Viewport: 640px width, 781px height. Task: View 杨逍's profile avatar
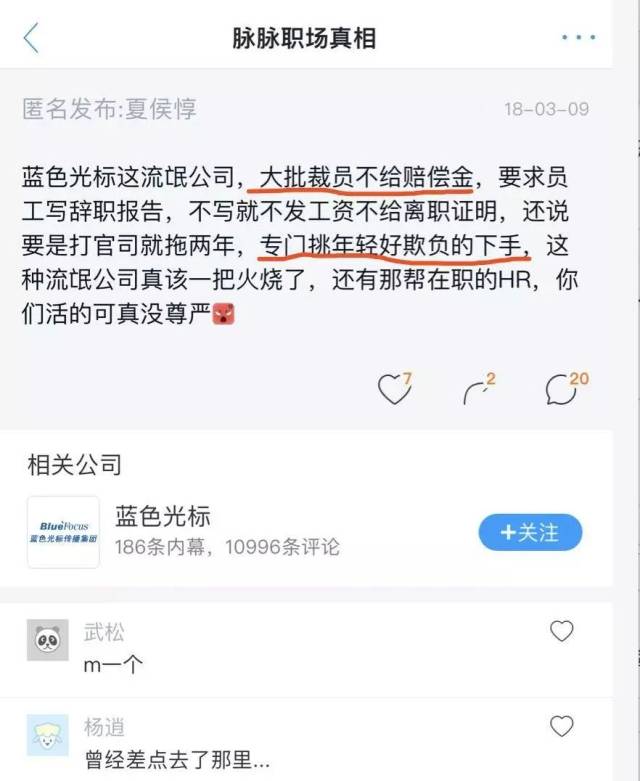pyautogui.click(x=47, y=735)
